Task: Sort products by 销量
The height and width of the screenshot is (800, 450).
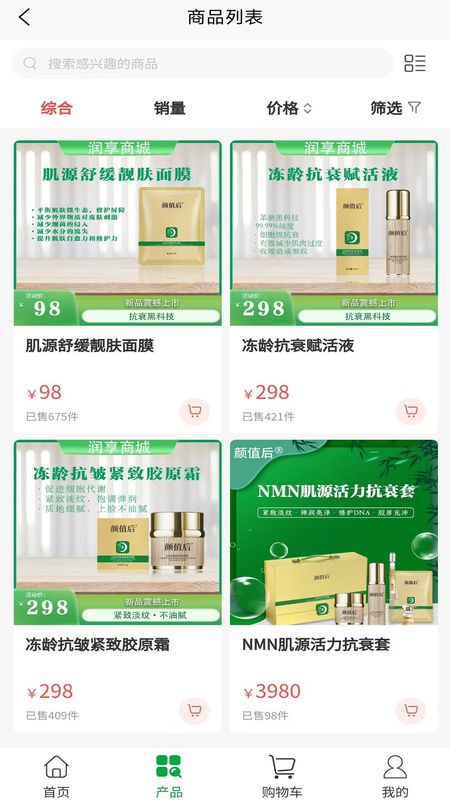Action: 169,108
